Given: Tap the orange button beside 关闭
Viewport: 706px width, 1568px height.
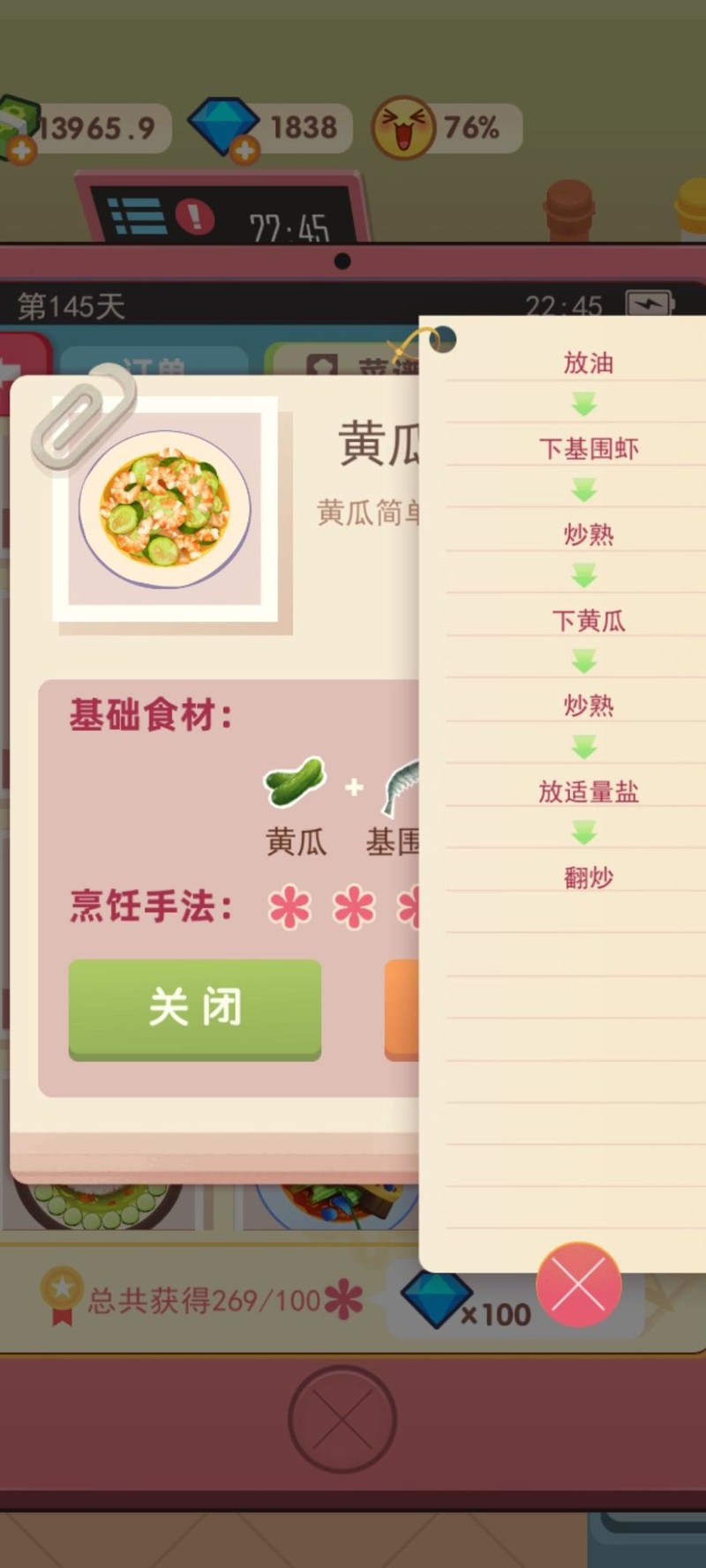Looking at the screenshot, I should (x=402, y=1010).
